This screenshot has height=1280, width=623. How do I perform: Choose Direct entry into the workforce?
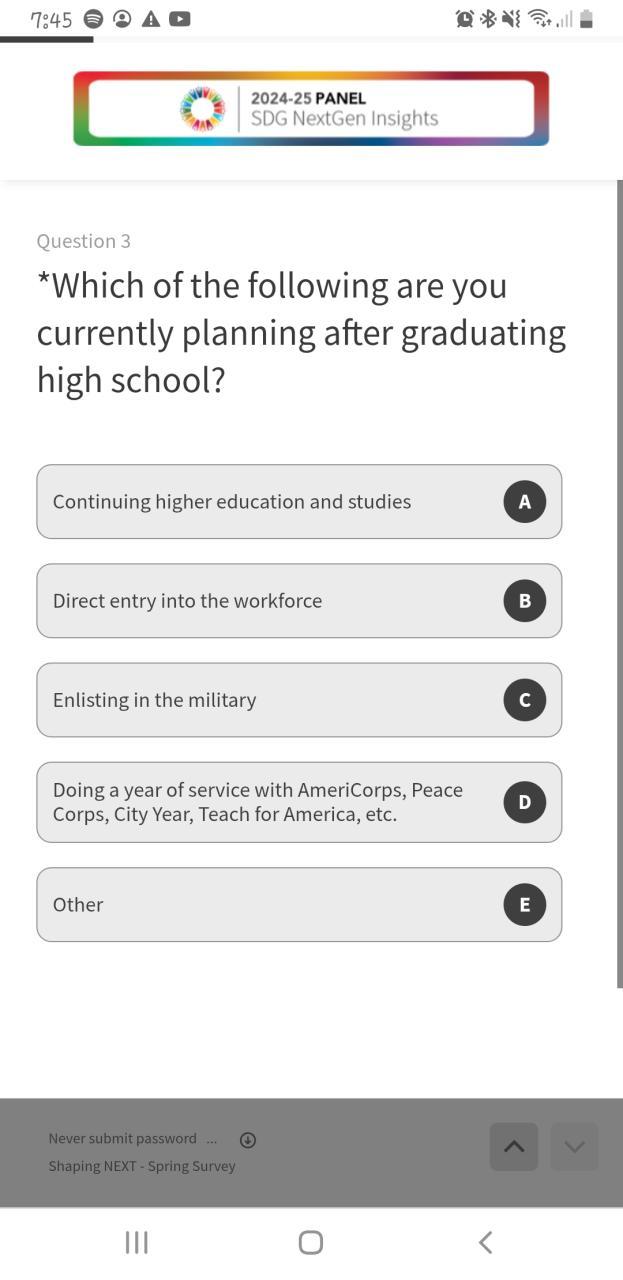298,601
